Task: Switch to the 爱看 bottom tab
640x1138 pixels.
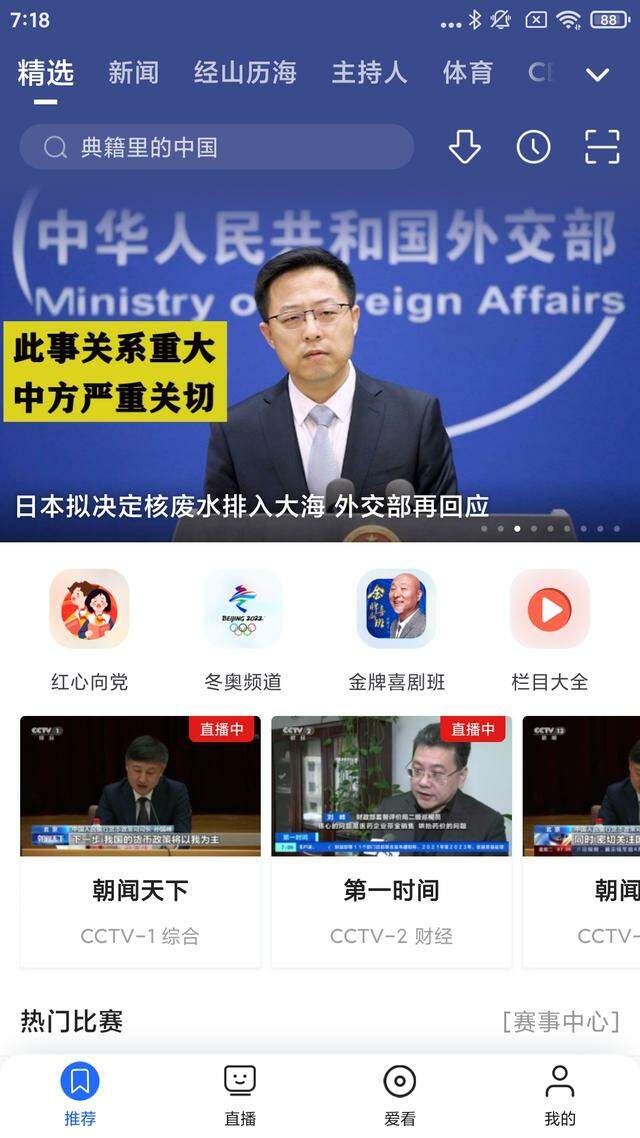Action: click(400, 1094)
